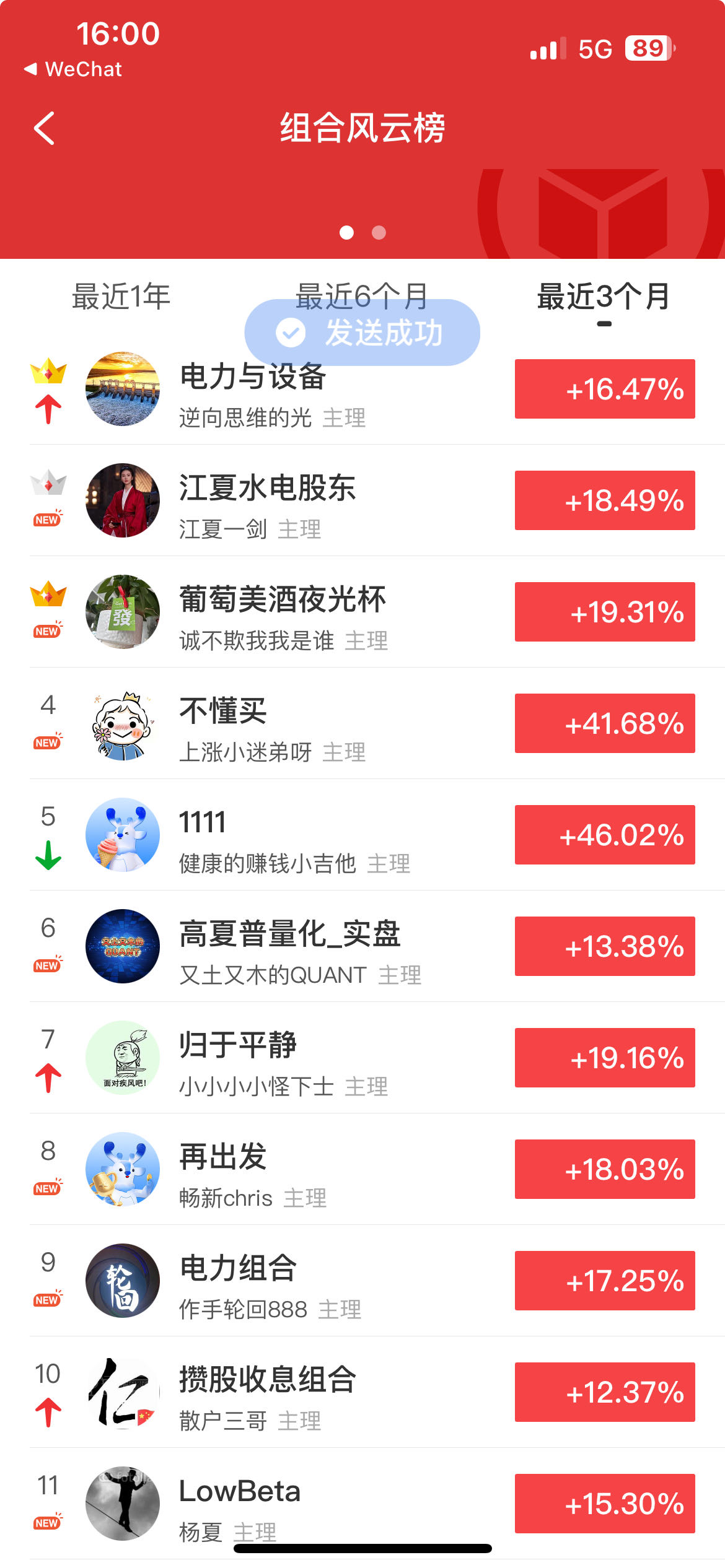Open the 葡萄美酒夜光杯 portfolio
The width and height of the screenshot is (725, 1568).
click(282, 599)
